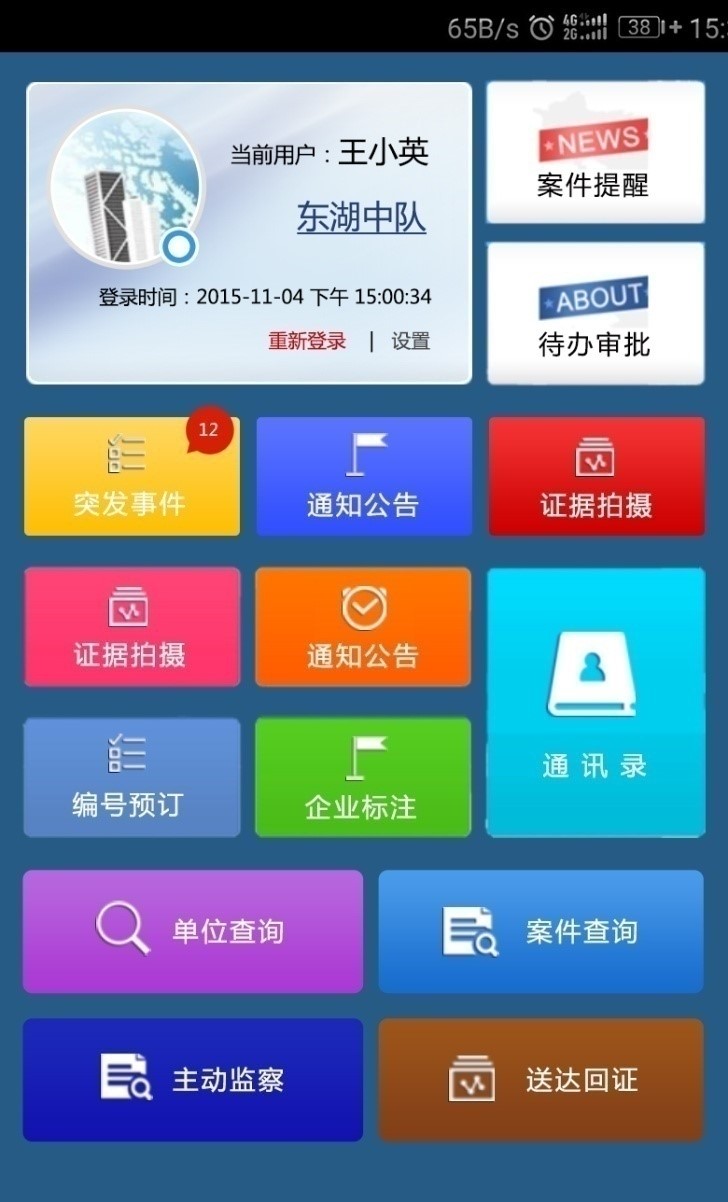This screenshot has height=1202, width=728.
Task: Select the 编号预订 tile
Action: (131, 777)
